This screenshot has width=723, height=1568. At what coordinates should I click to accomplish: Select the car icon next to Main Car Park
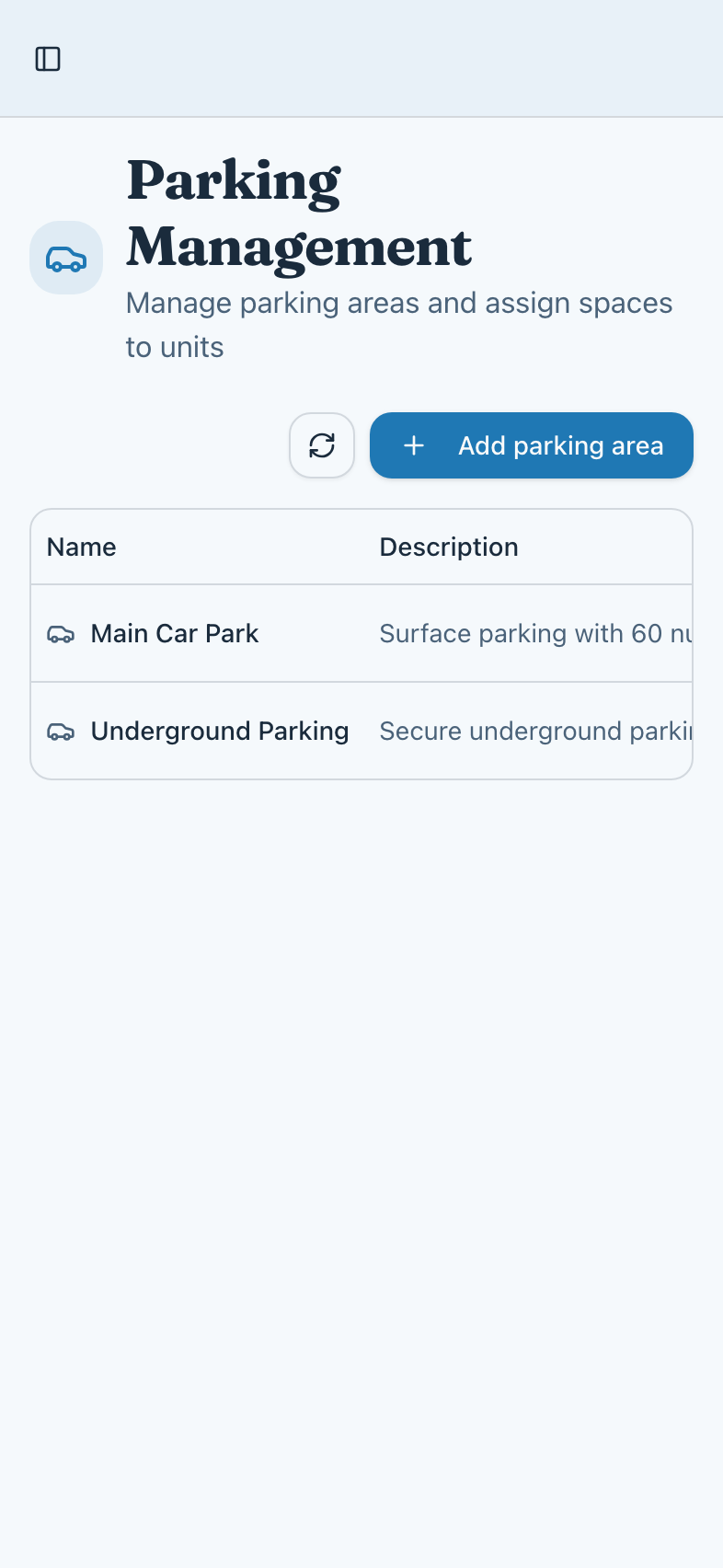coord(63,633)
